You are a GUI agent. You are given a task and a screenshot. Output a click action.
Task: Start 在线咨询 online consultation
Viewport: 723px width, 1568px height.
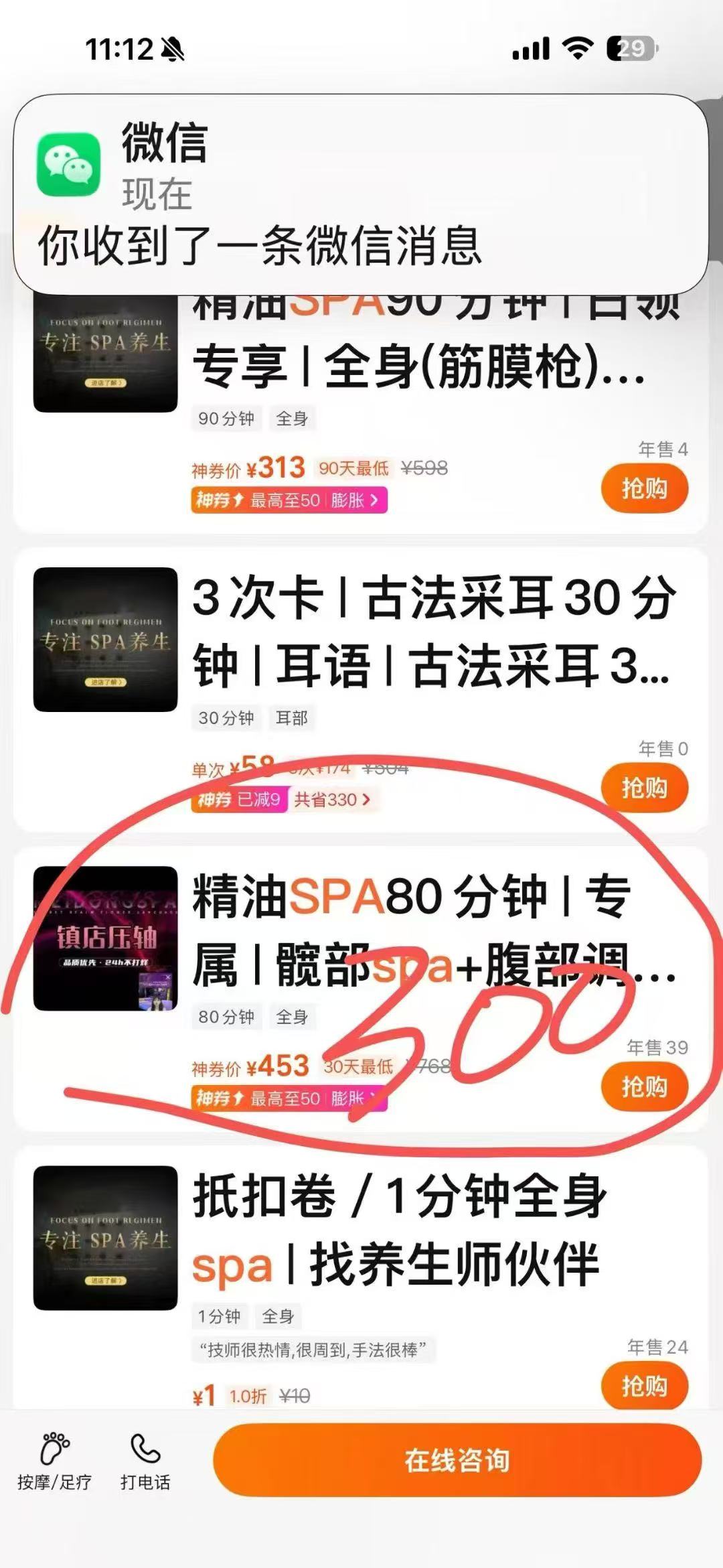(457, 1461)
